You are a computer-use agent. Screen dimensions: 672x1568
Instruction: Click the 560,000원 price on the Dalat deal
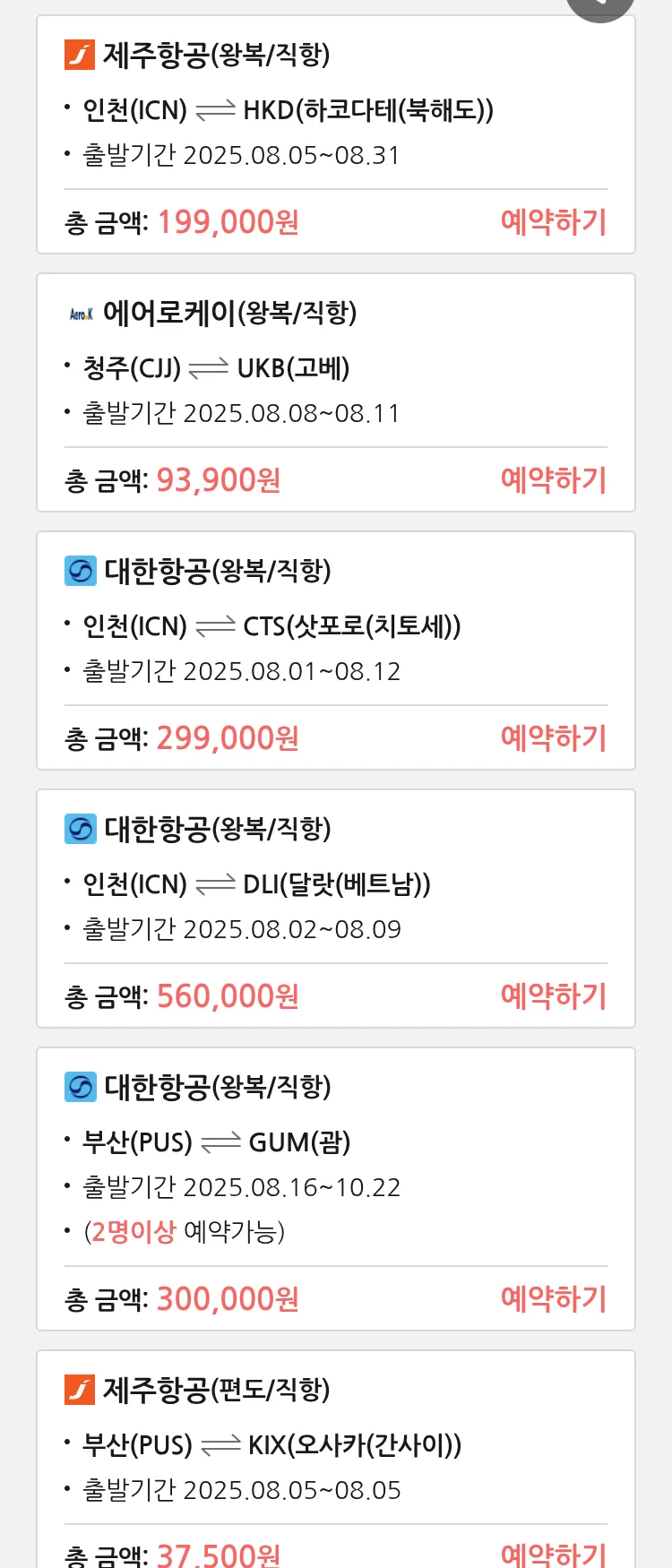coord(227,996)
